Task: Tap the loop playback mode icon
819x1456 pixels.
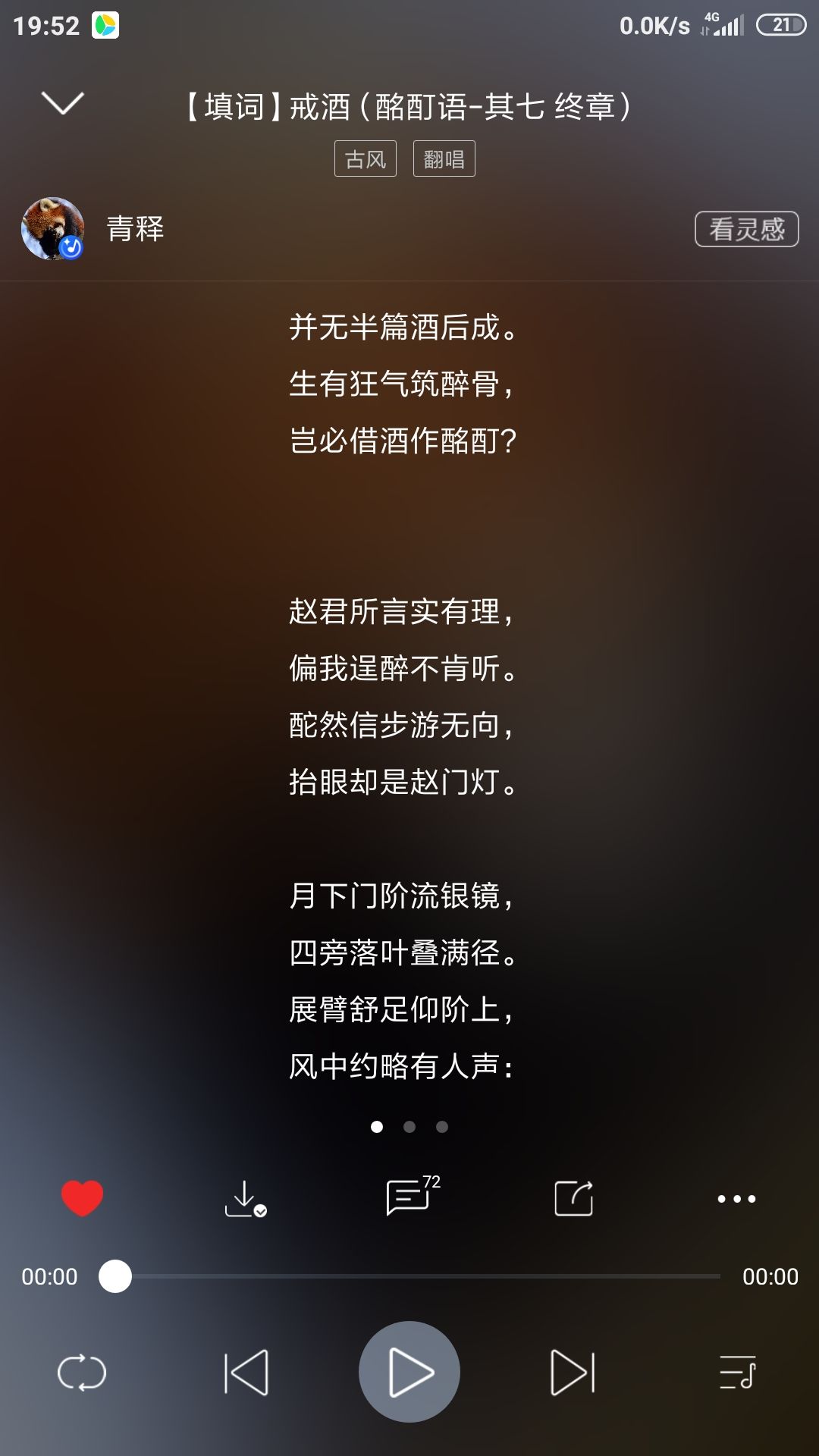Action: (83, 1373)
